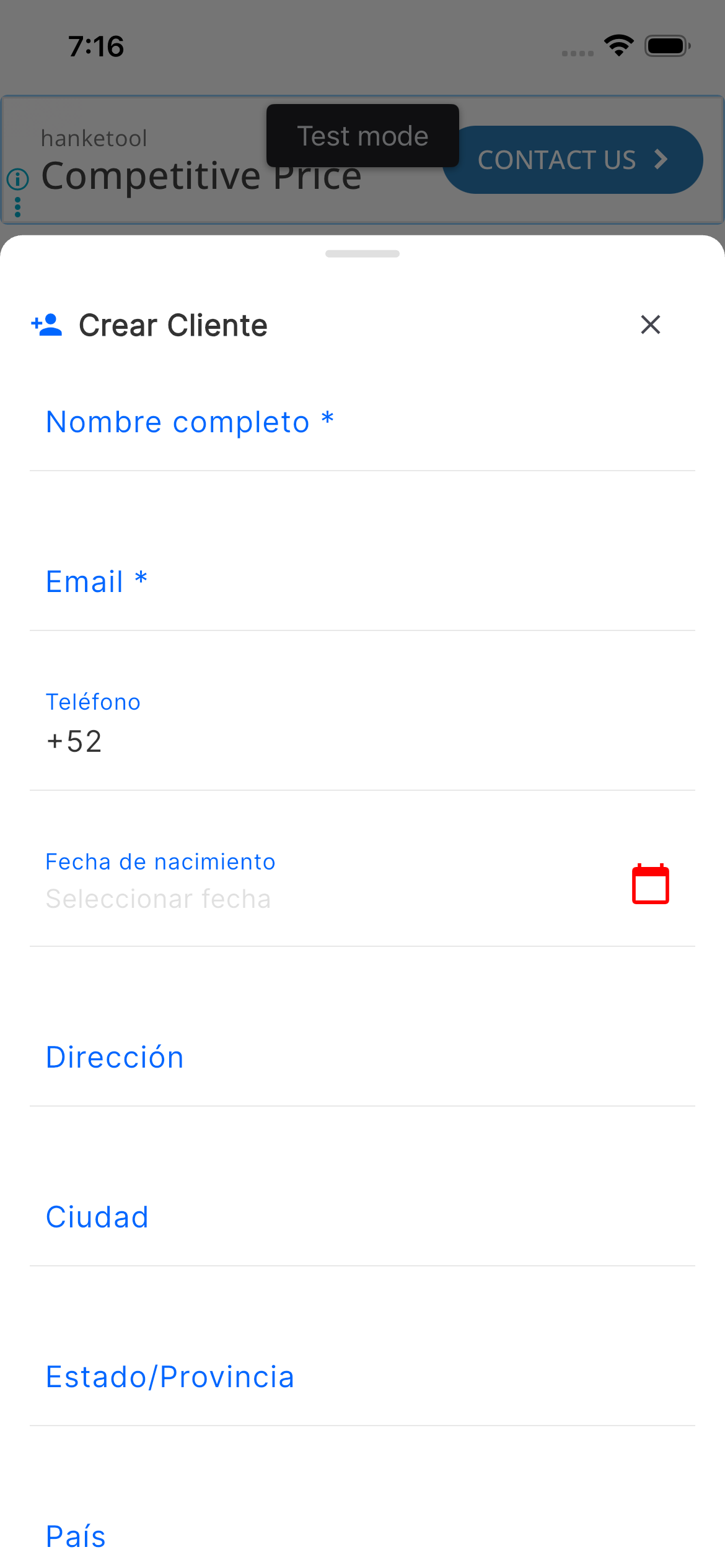Tap the Wi-Fi status icon
The width and height of the screenshot is (725, 1568).
point(619,44)
